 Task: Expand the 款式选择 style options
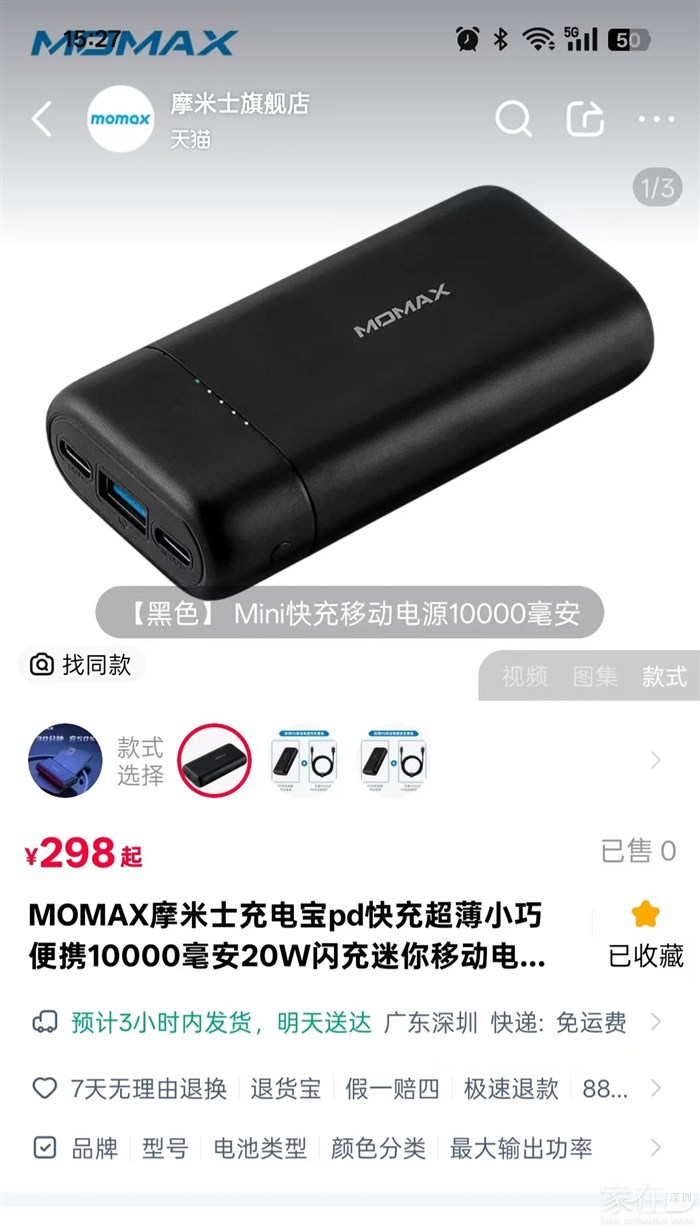pyautogui.click(x=656, y=760)
